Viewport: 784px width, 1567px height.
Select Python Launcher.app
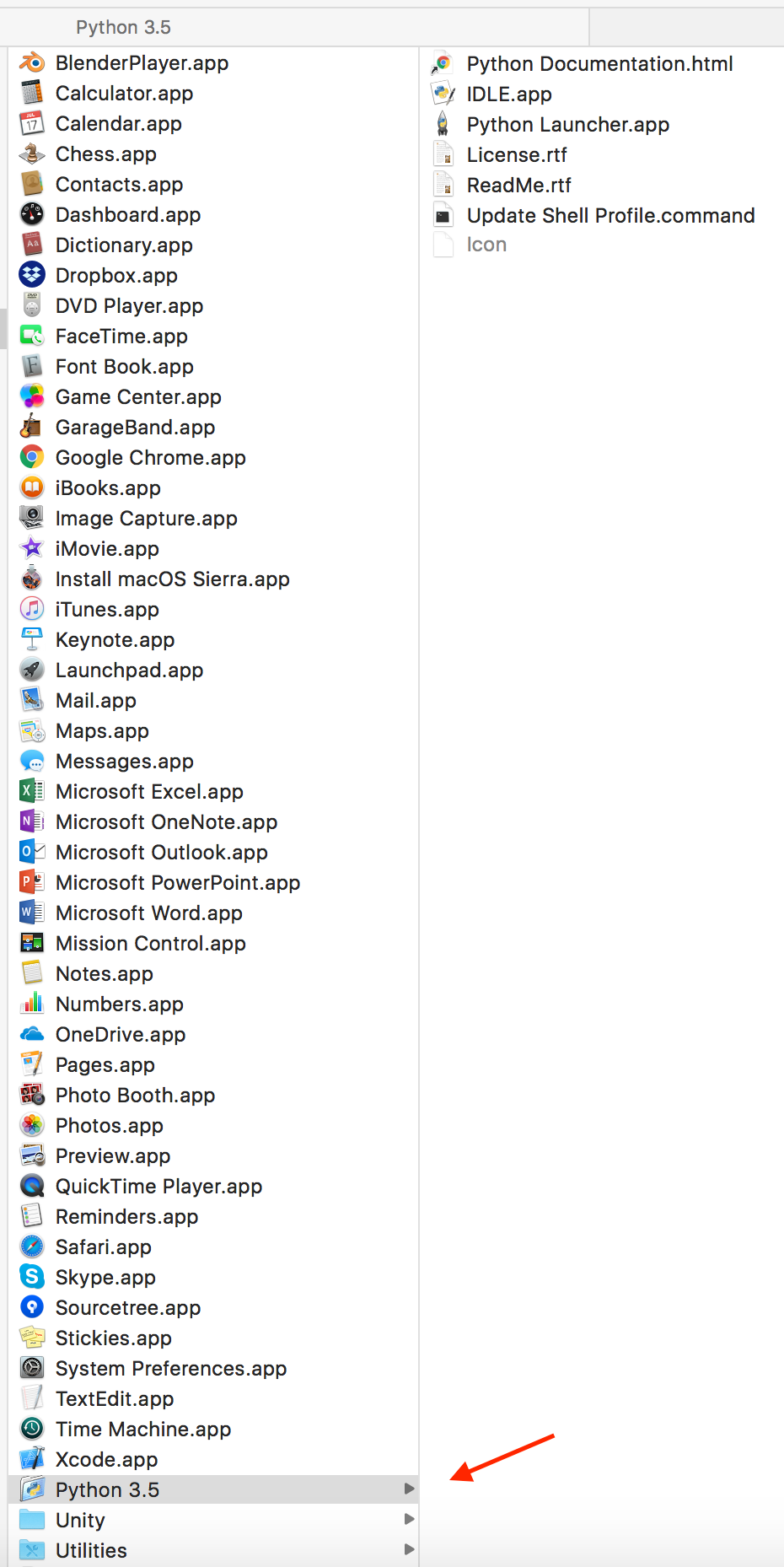tap(567, 125)
